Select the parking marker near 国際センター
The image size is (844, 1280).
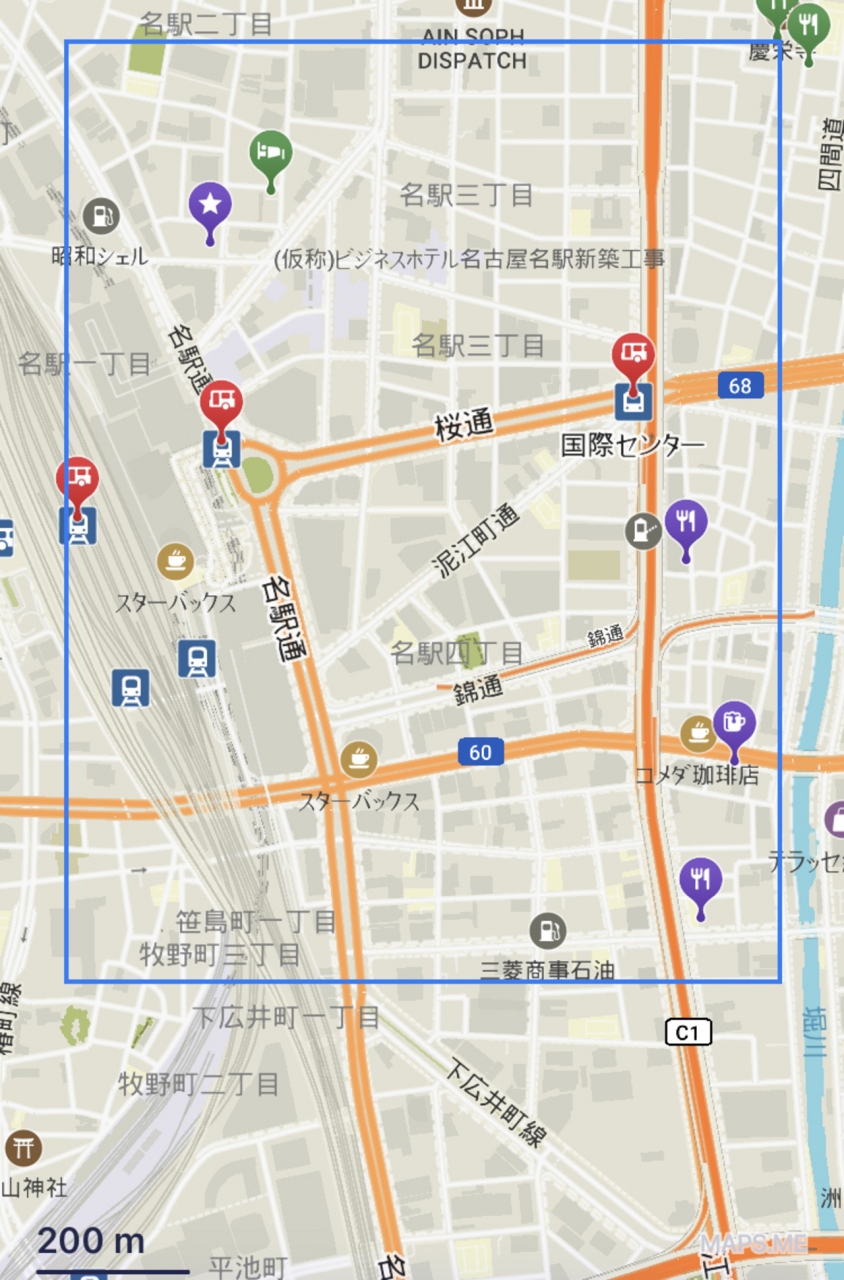pos(643,530)
